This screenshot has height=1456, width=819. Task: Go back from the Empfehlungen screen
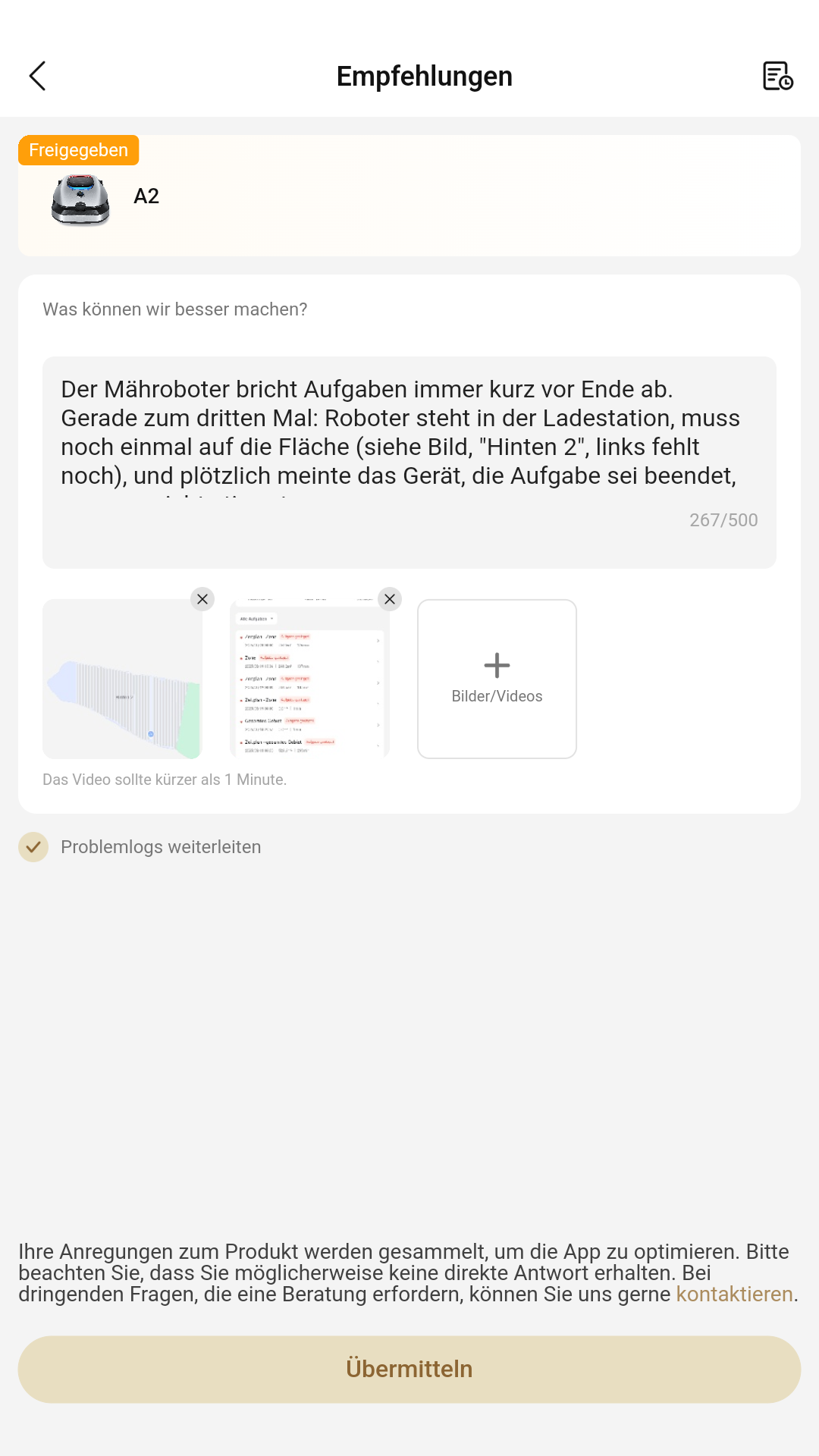[38, 76]
